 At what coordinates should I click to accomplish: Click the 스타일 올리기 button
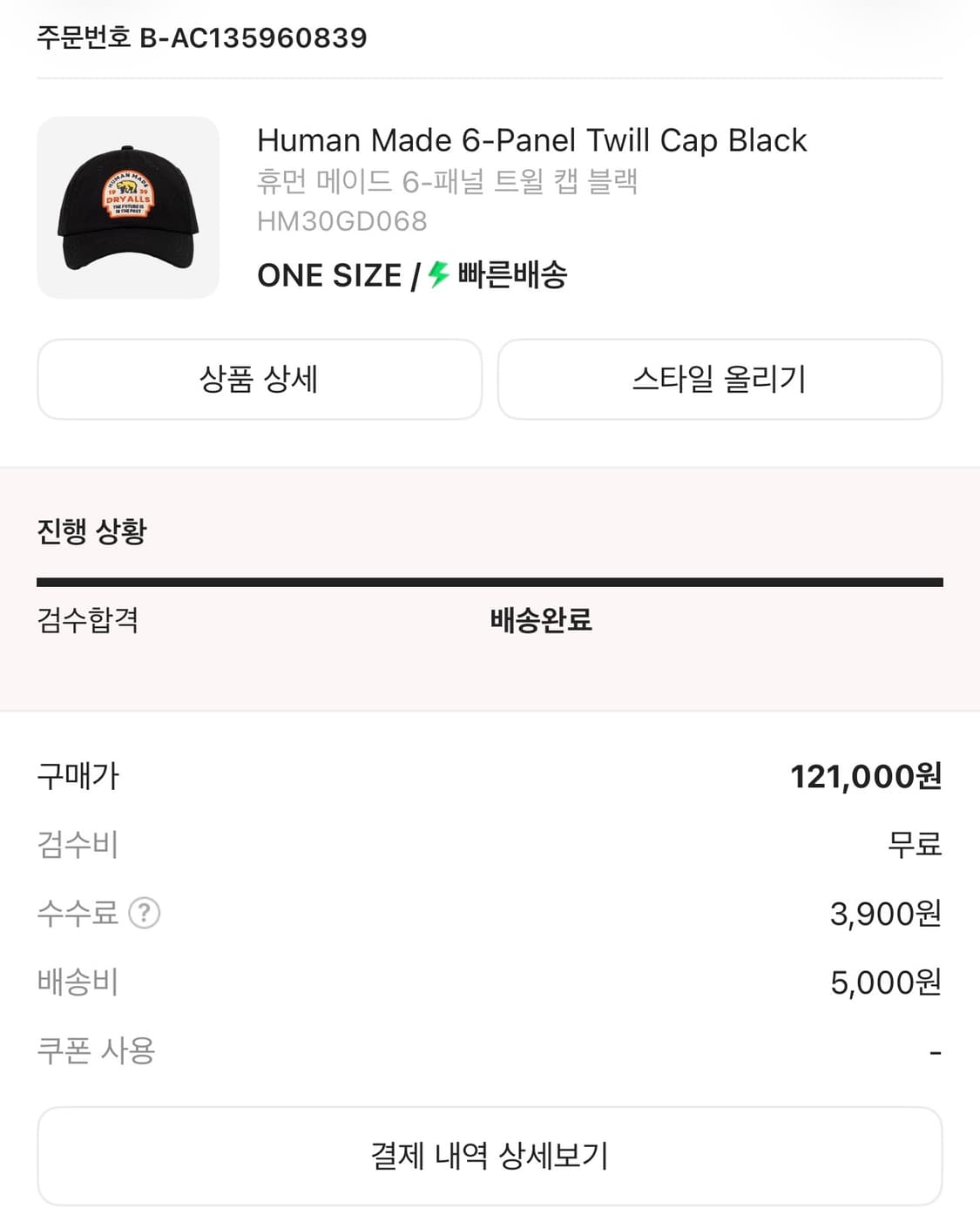[x=720, y=380]
